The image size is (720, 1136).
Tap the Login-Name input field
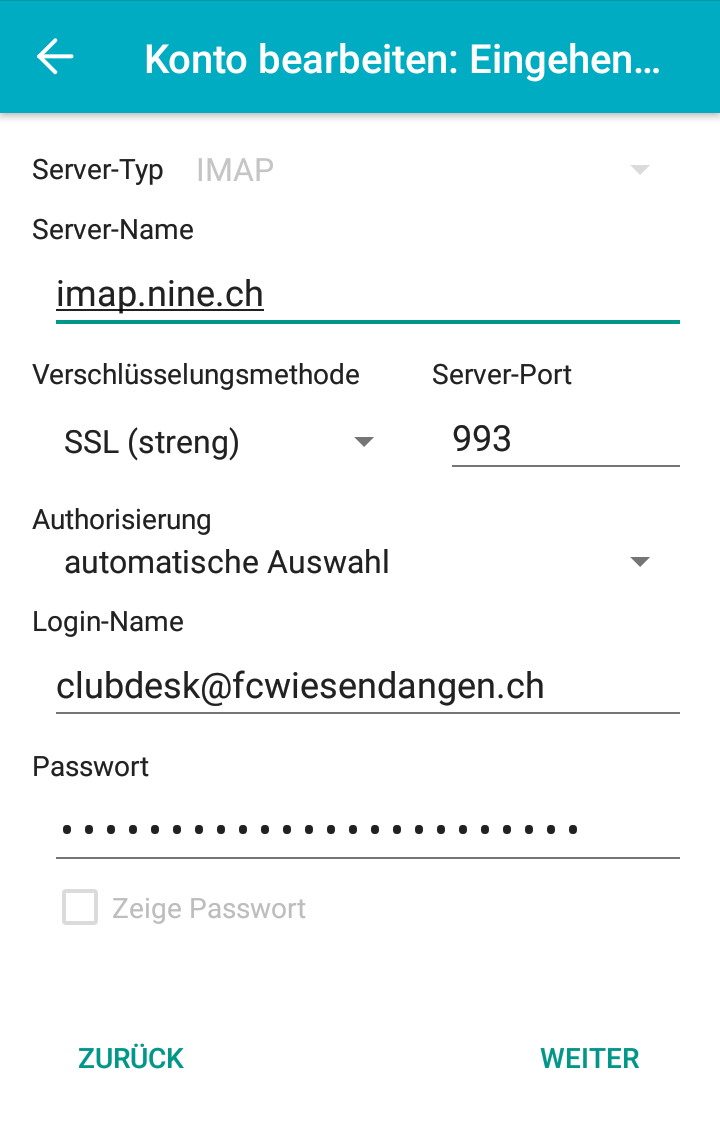pos(367,686)
